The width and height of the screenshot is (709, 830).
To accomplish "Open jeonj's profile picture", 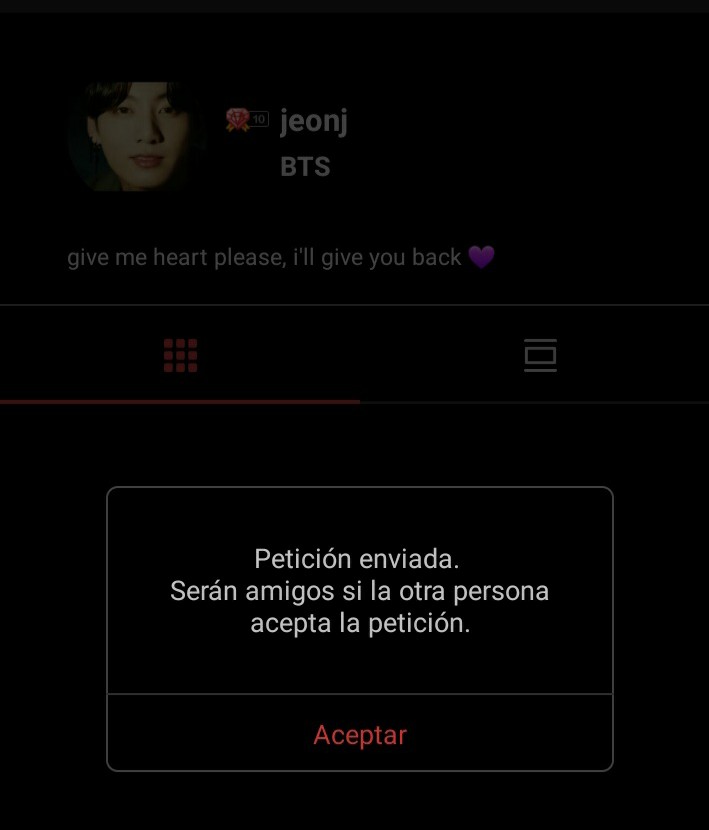I will pos(137,137).
